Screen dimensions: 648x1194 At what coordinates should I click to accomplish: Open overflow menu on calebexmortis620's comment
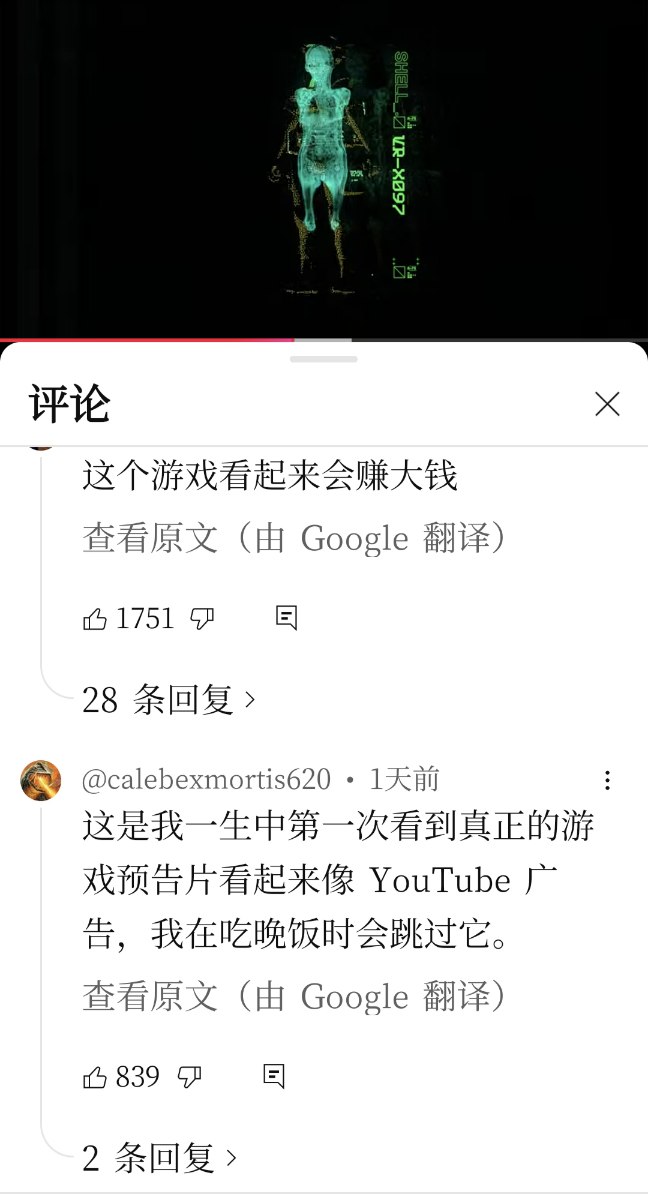pos(607,781)
